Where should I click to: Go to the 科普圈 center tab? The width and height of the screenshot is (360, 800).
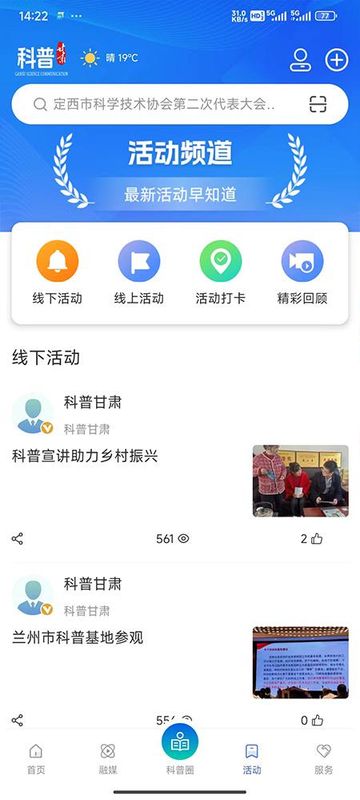pos(180,750)
